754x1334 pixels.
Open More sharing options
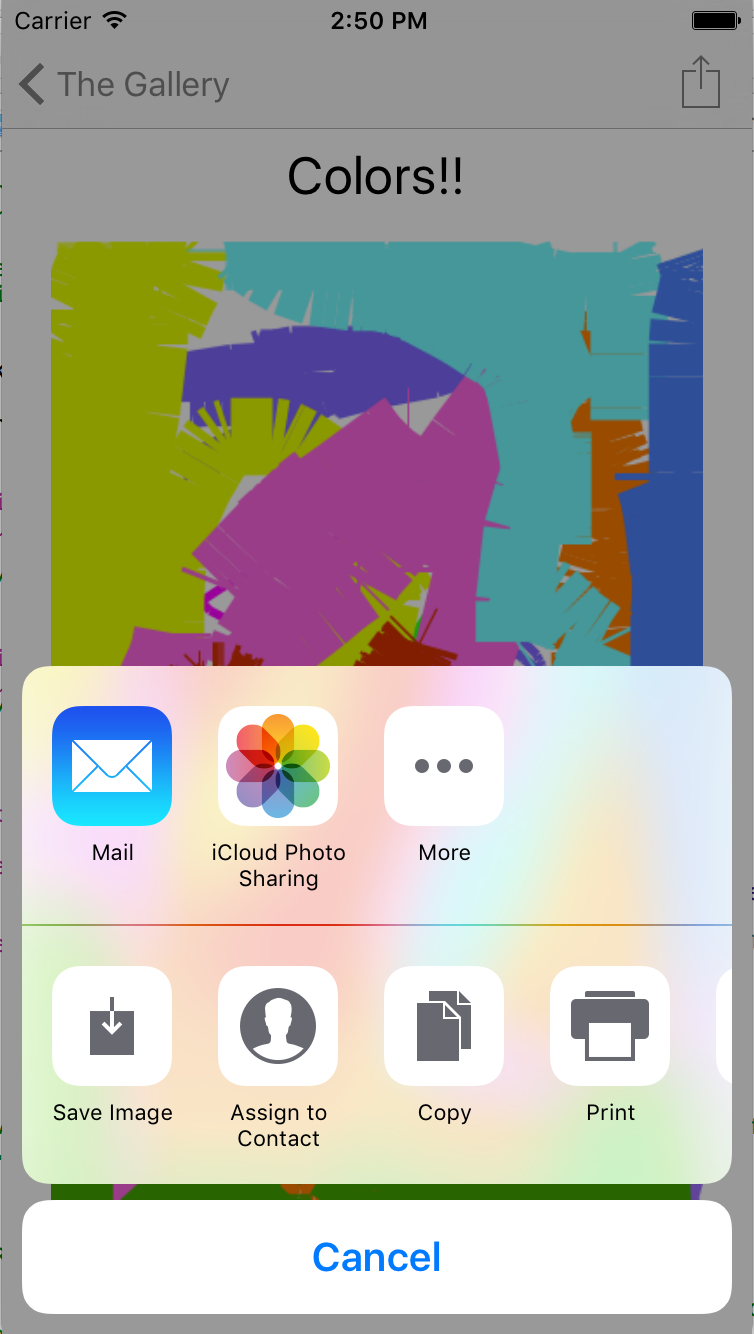444,766
